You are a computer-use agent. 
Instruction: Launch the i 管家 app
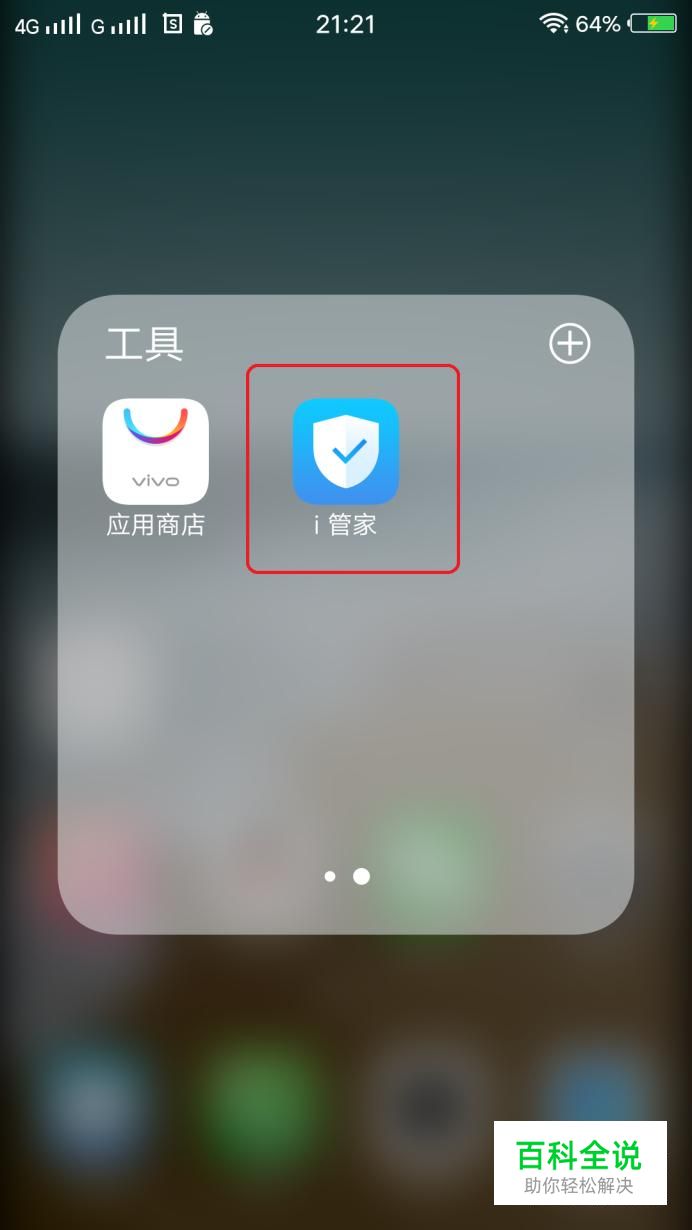(345, 452)
